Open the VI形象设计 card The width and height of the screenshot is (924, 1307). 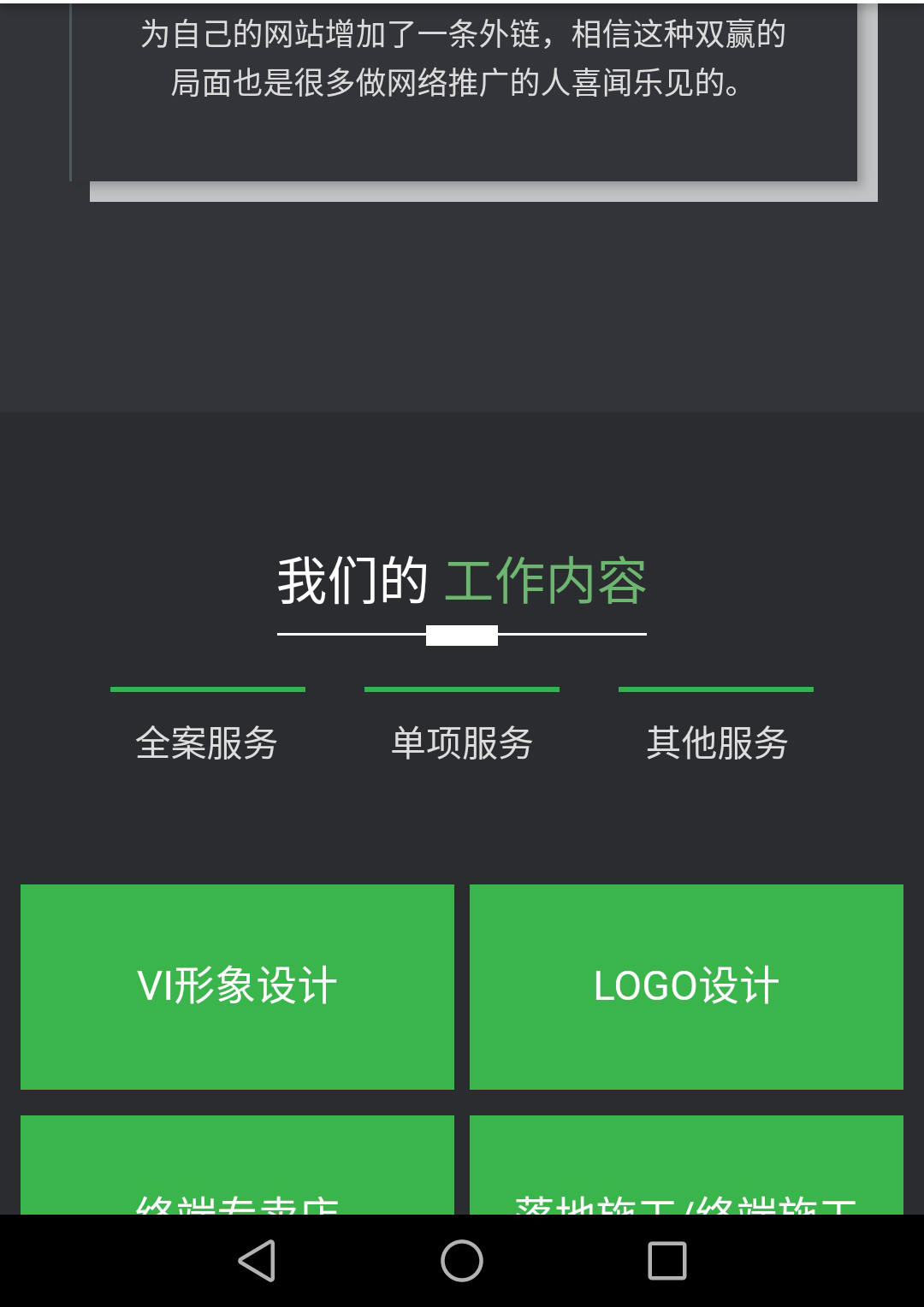[237, 986]
